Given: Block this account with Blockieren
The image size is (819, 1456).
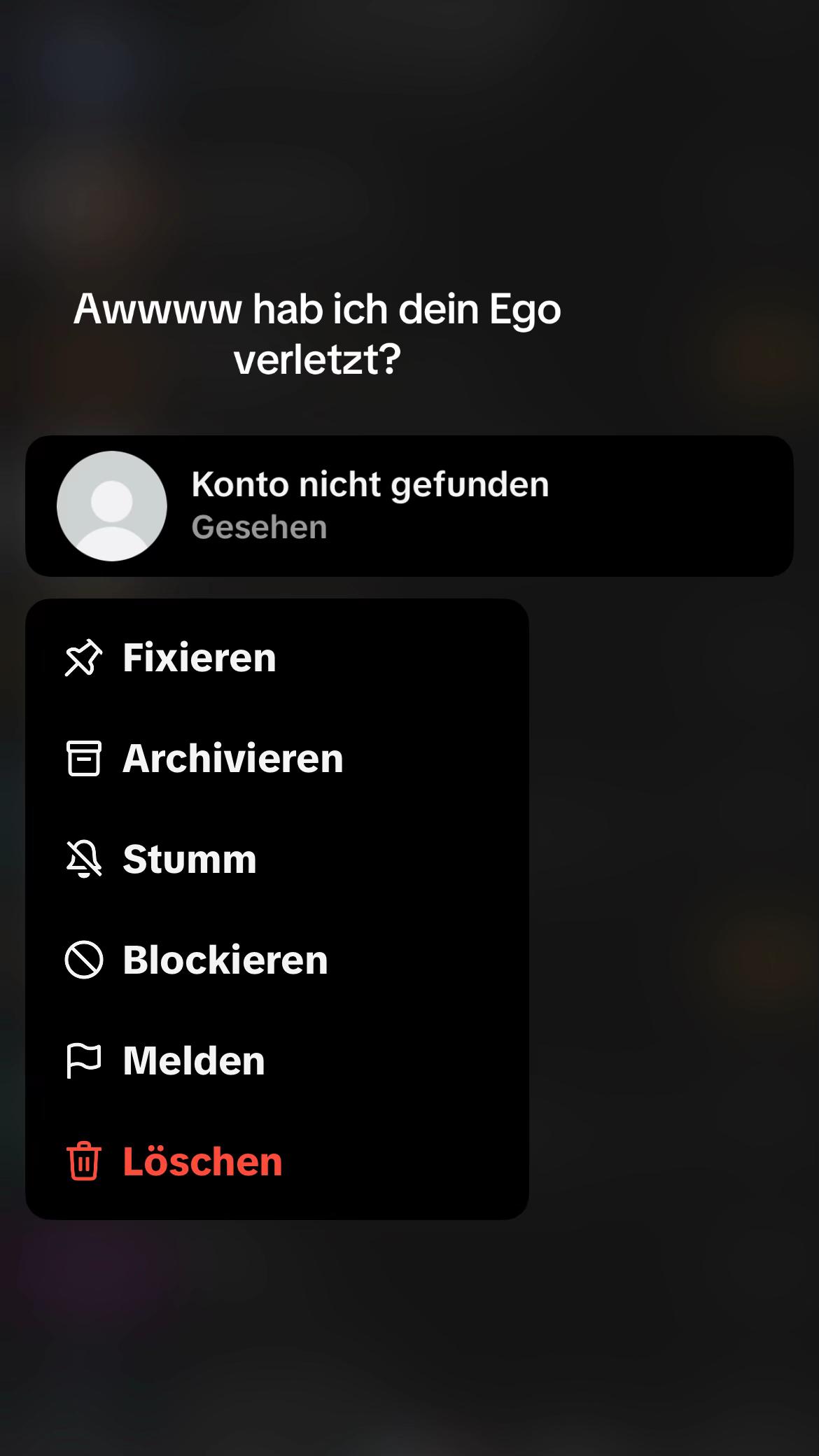Looking at the screenshot, I should (x=276, y=960).
